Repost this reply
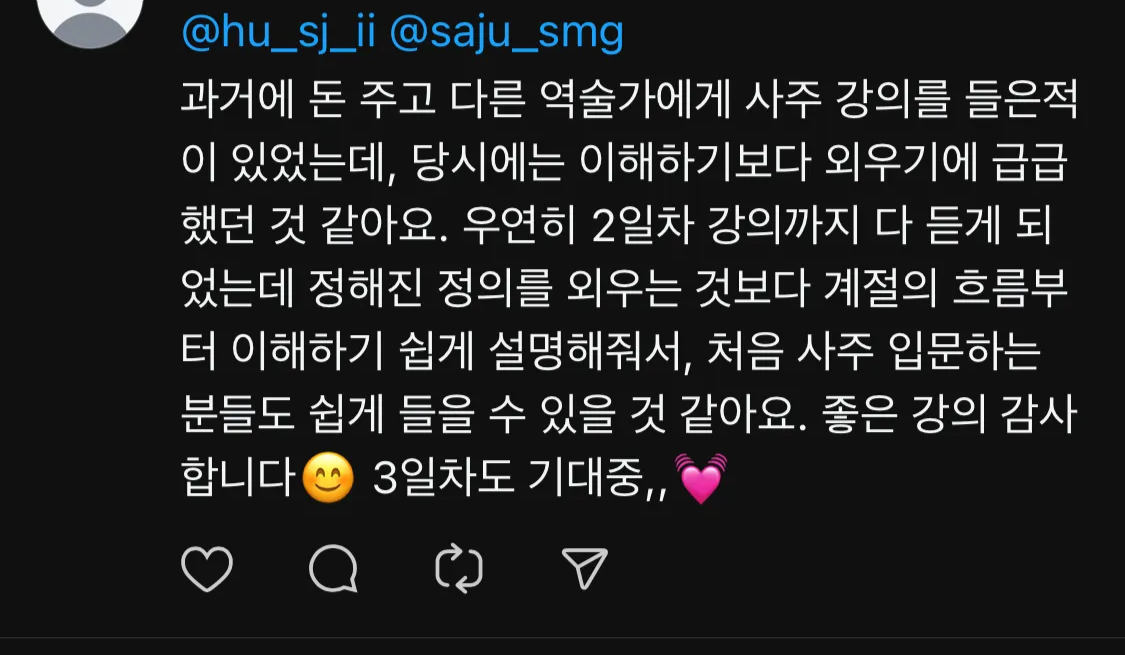This screenshot has height=655, width=1125. click(x=459, y=569)
